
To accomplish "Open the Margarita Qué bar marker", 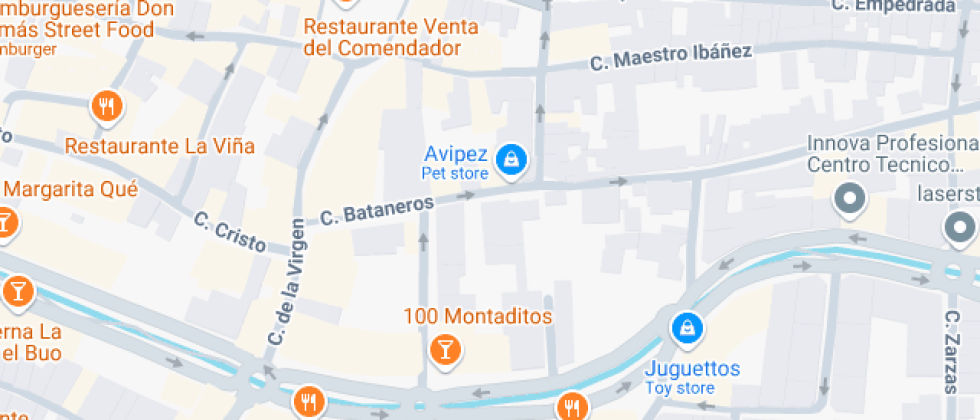I will tap(5, 223).
